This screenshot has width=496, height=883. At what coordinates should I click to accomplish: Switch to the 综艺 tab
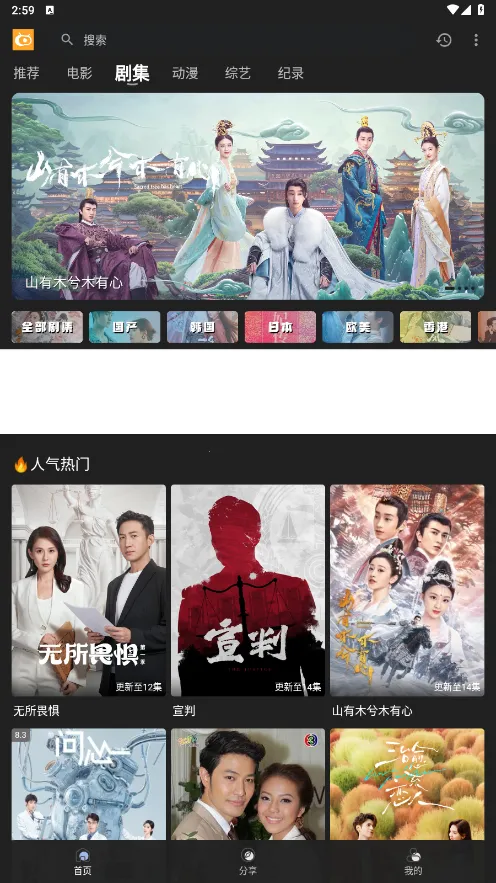(x=238, y=73)
